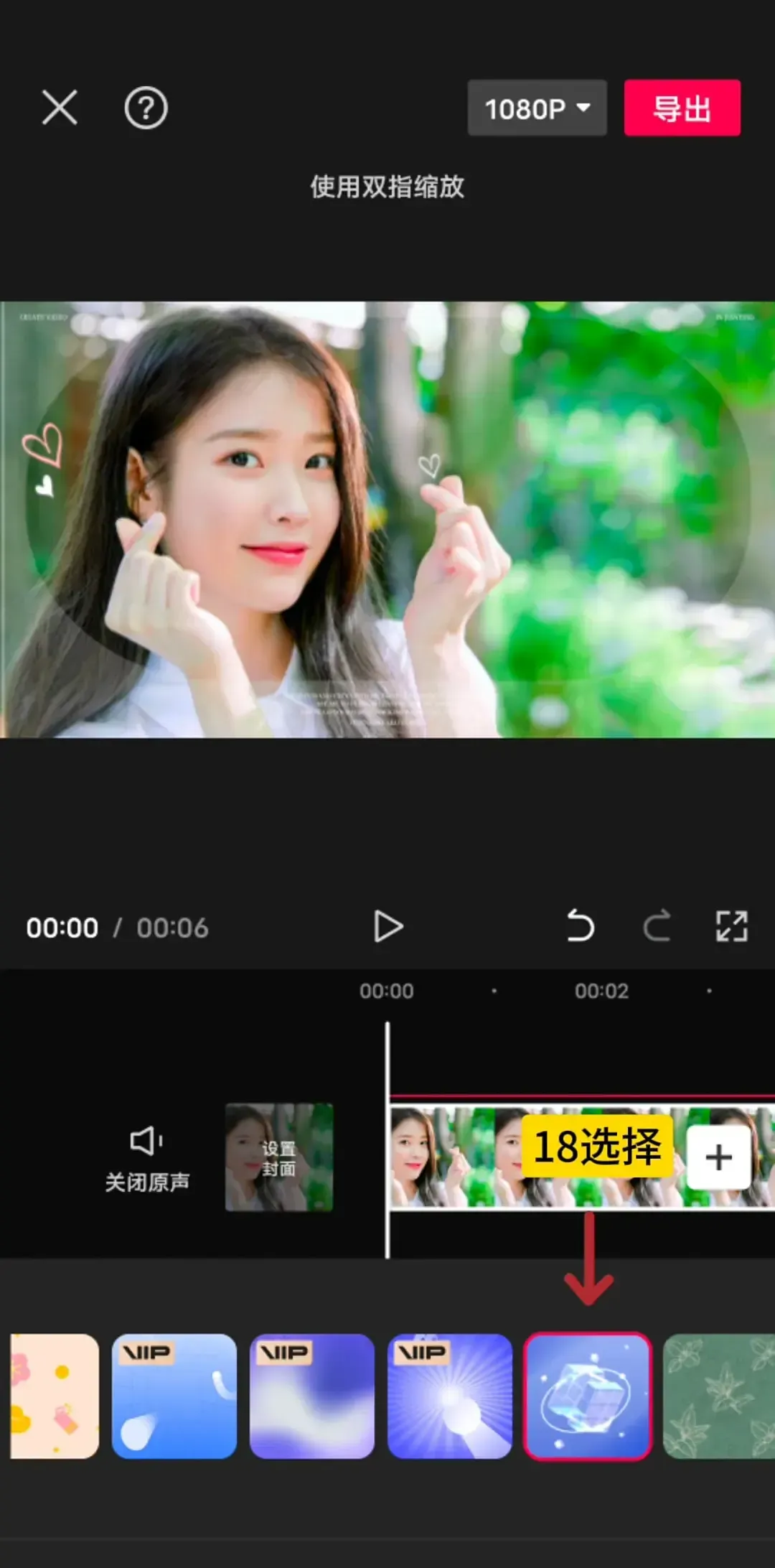Viewport: 775px width, 1568px height.
Task: Undo the last edit
Action: [580, 926]
